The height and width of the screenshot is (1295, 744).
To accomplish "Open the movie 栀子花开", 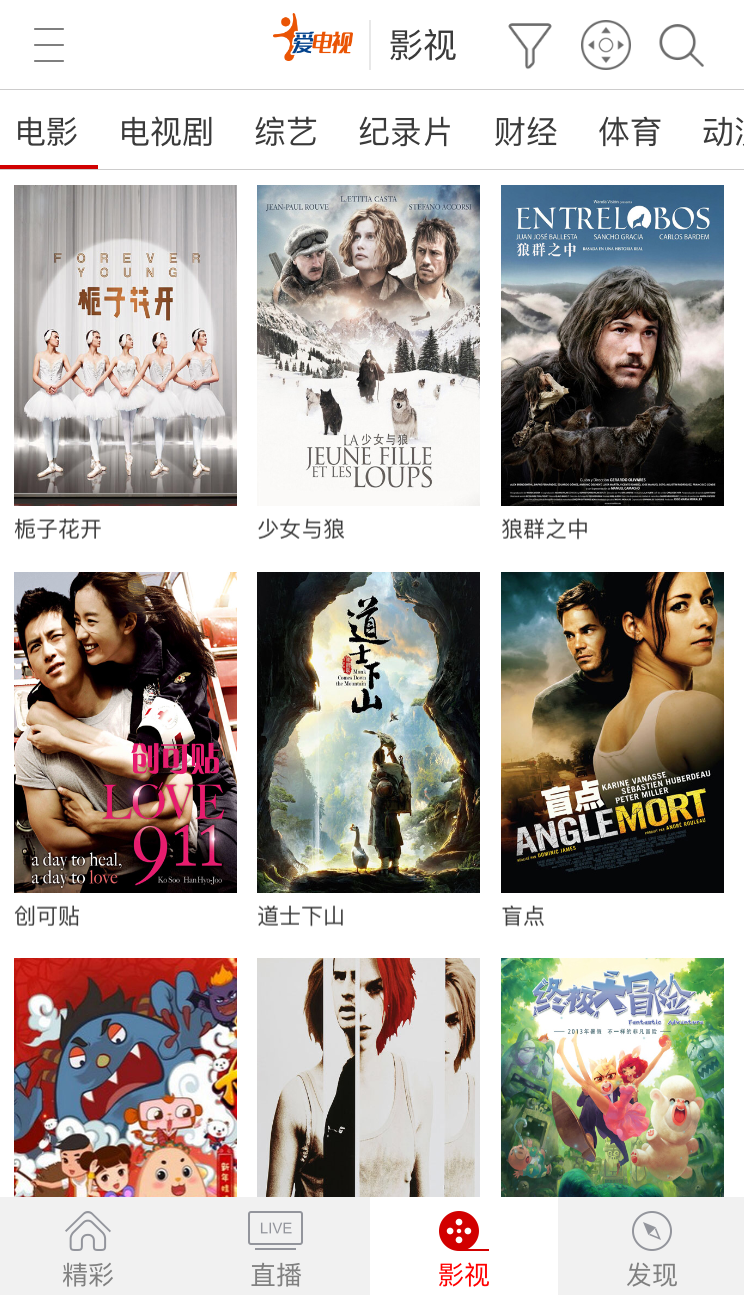I will click(124, 344).
